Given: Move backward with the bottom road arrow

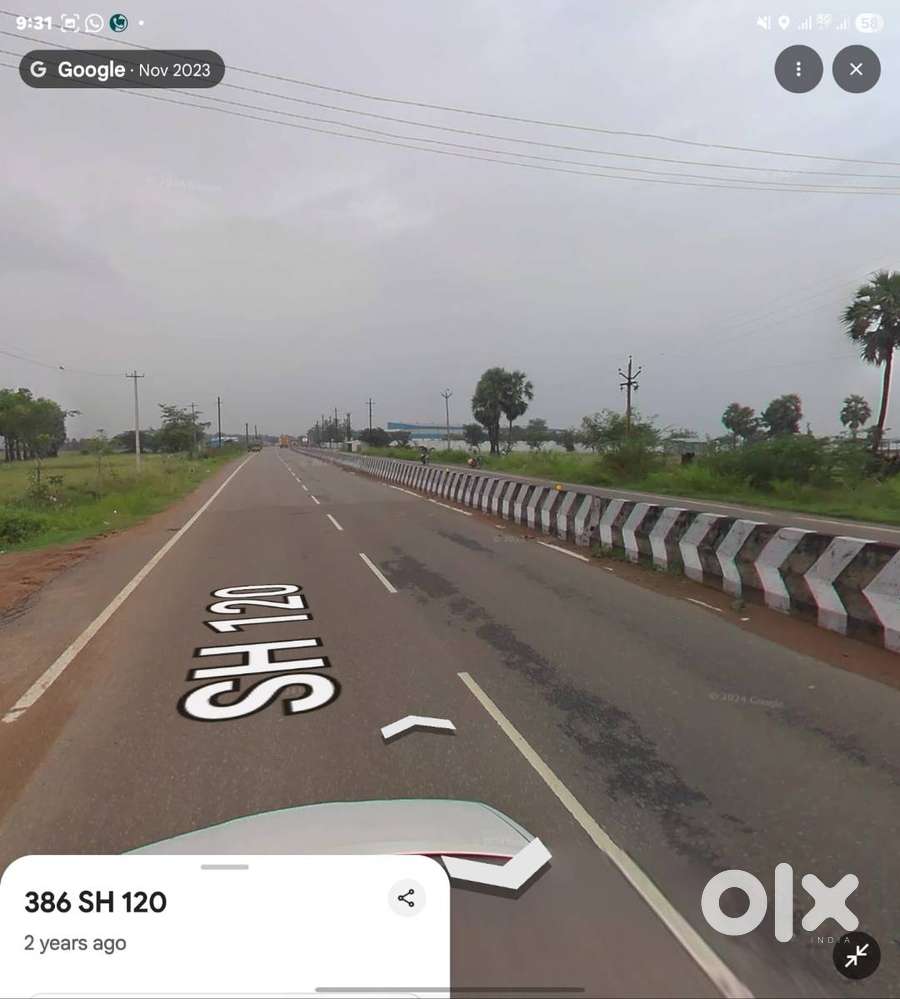Looking at the screenshot, I should (x=500, y=866).
